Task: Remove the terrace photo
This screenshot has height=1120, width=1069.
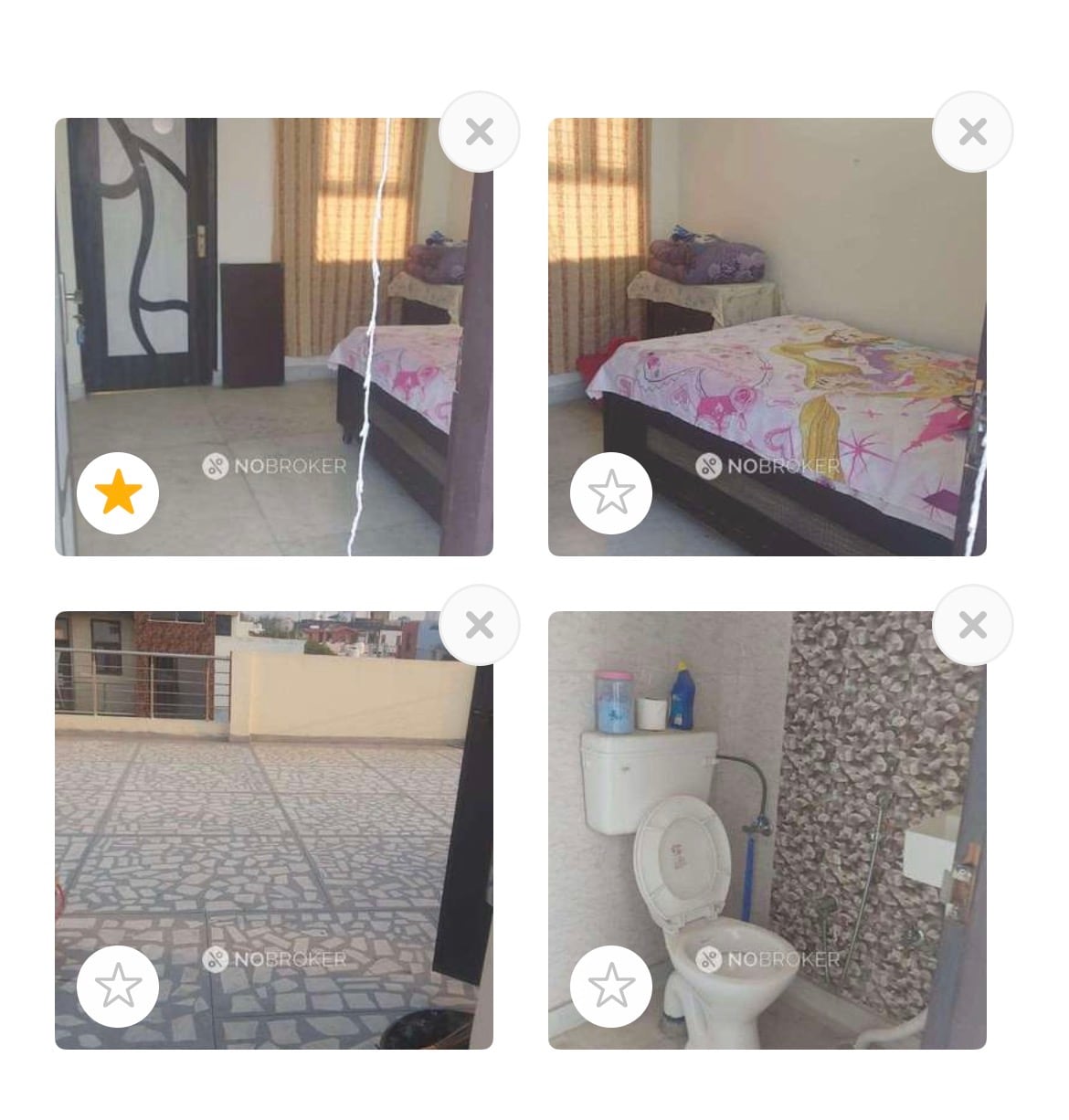Action: (x=479, y=625)
